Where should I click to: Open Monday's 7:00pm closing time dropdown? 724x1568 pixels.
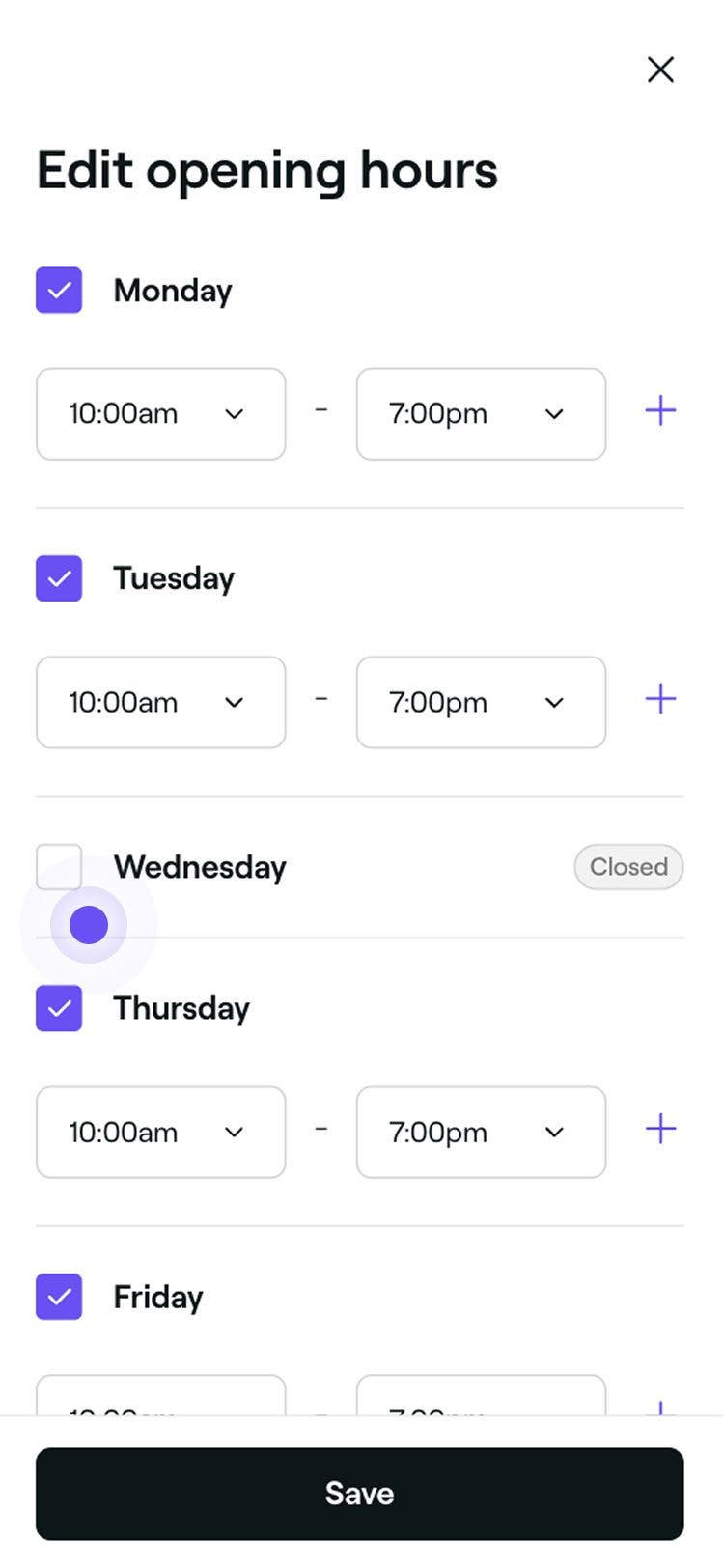(481, 414)
